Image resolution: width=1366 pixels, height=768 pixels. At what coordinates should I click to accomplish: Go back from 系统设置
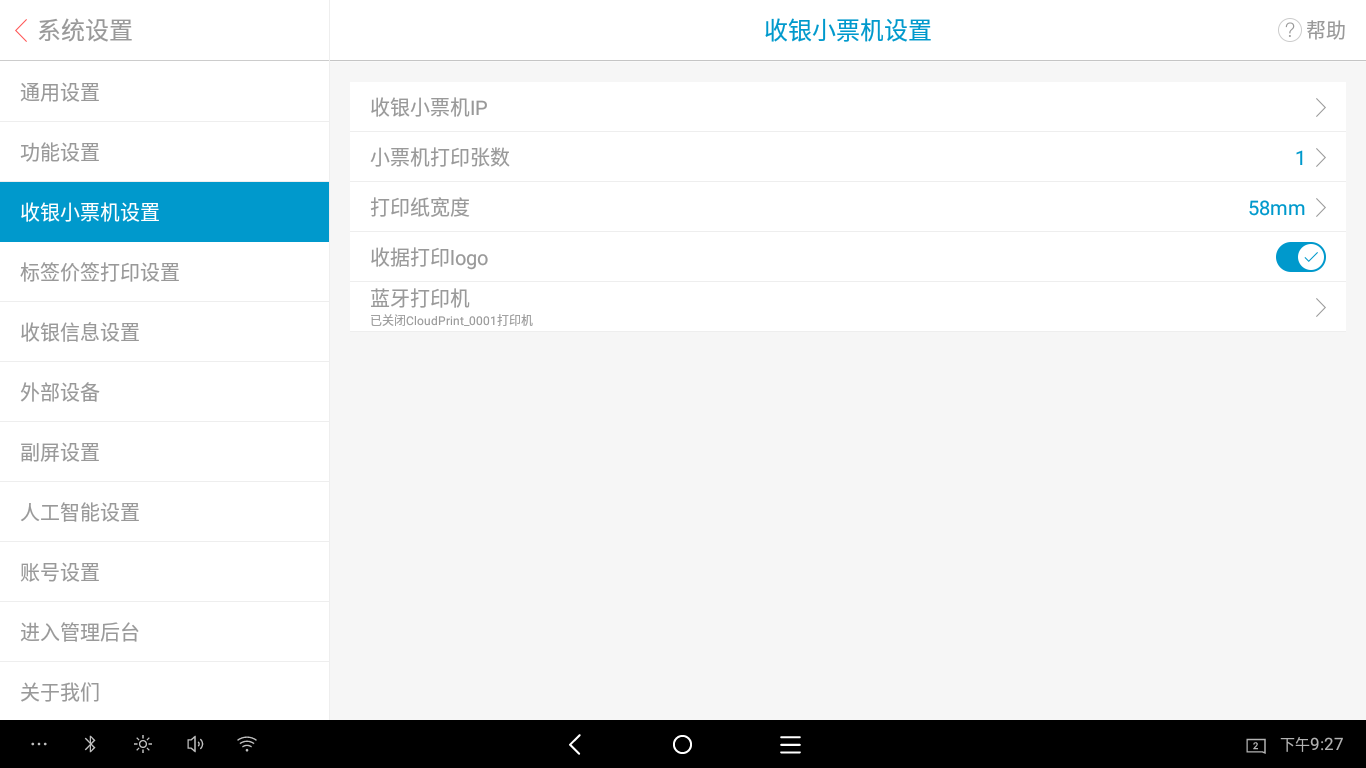coord(22,30)
